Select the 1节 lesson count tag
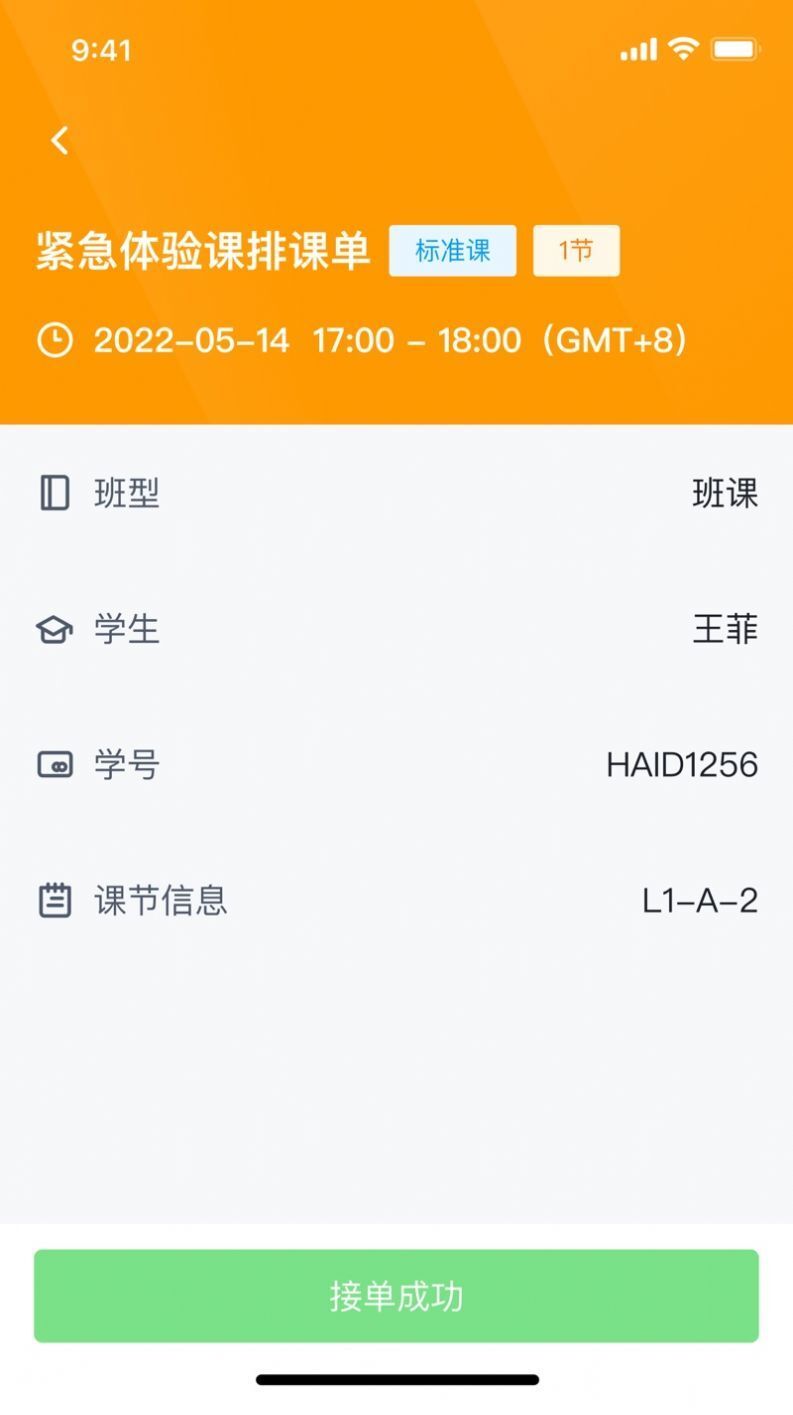 point(576,251)
